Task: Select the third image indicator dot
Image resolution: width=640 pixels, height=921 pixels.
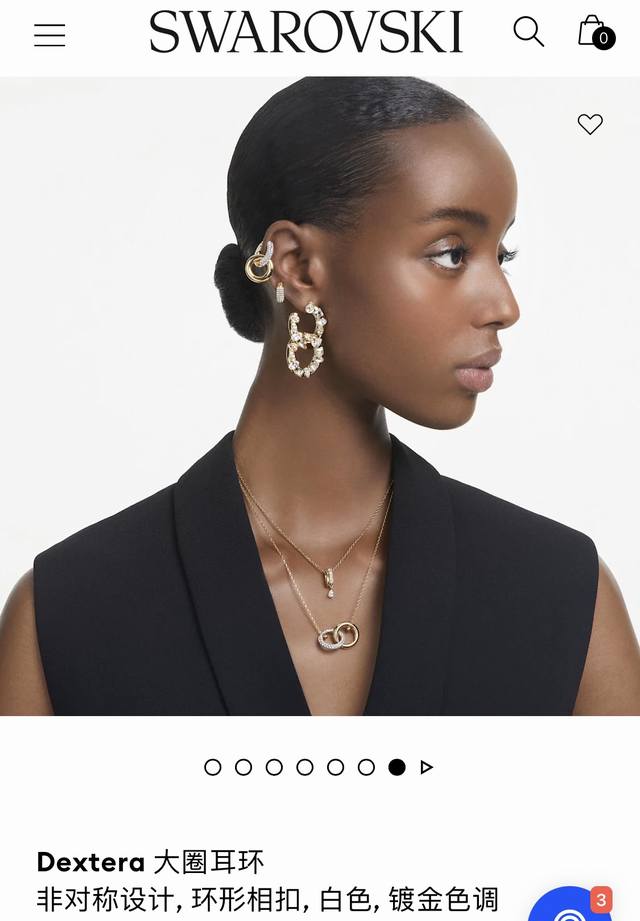Action: pos(274,767)
